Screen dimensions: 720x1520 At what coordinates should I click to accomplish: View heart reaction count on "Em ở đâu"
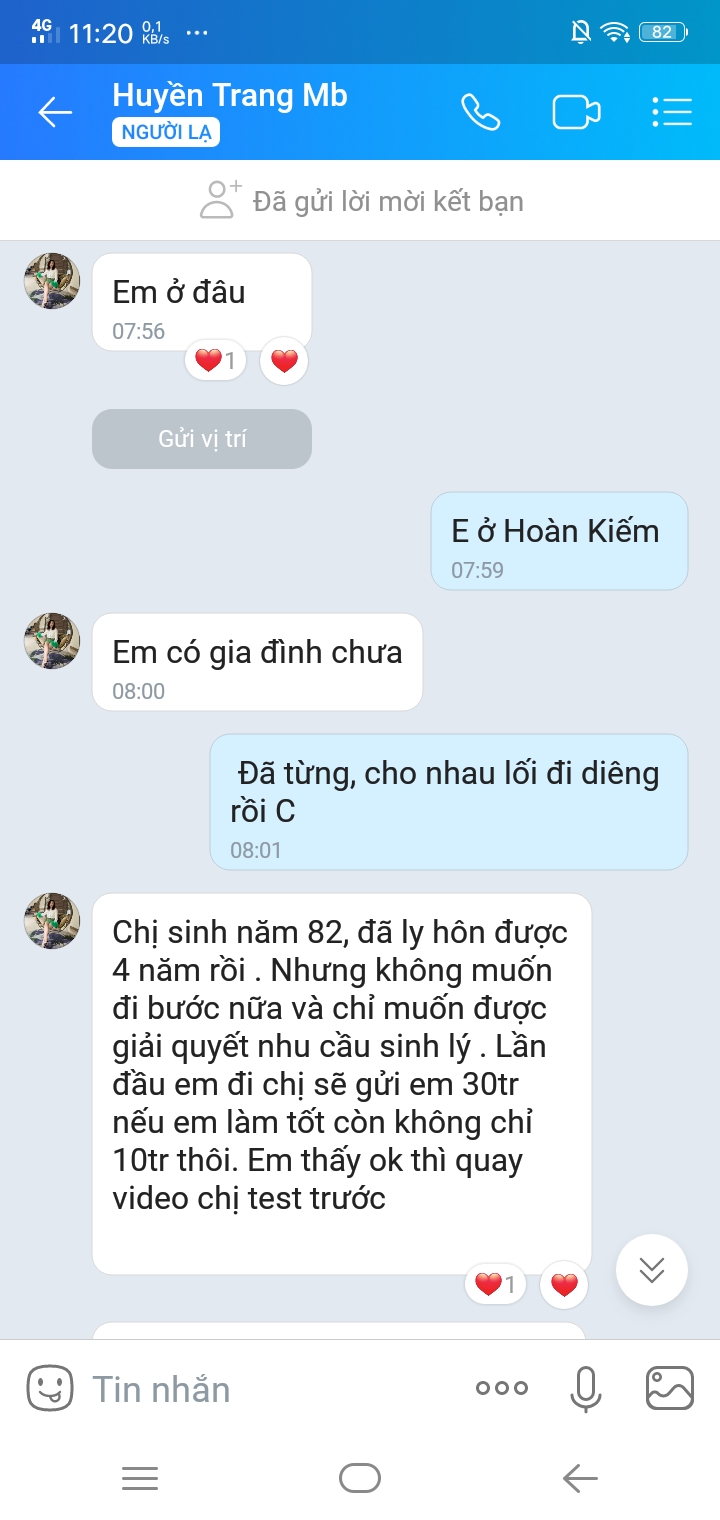(215, 361)
